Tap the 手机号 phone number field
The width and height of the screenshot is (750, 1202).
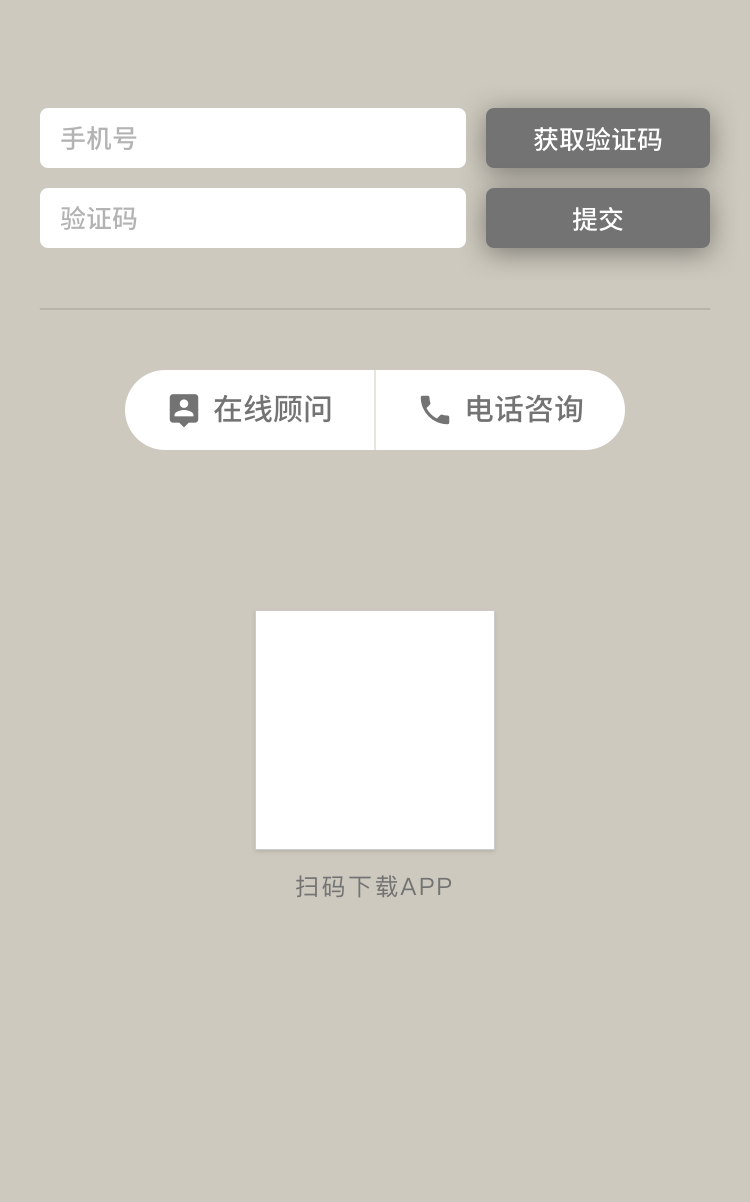(x=252, y=138)
